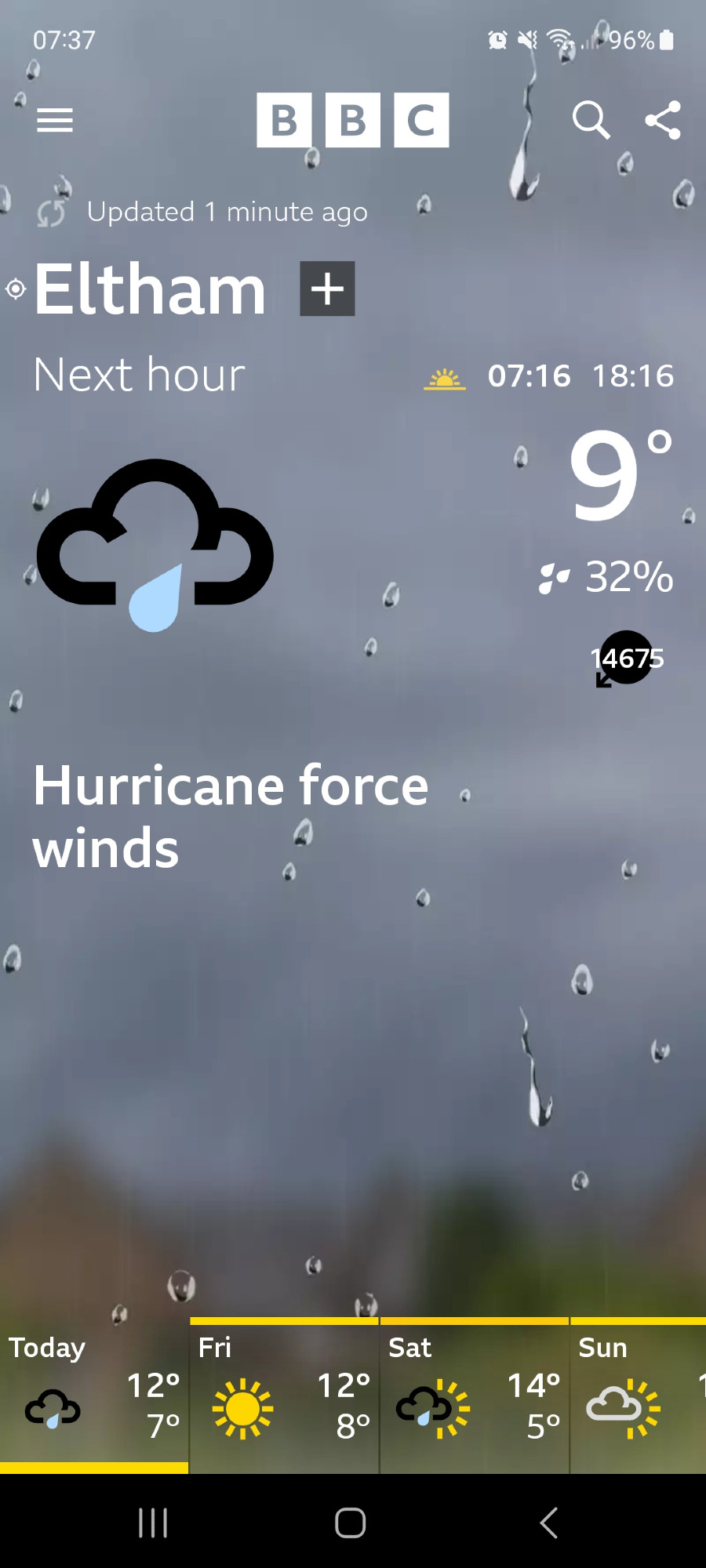Share this weather forecast

(x=663, y=120)
